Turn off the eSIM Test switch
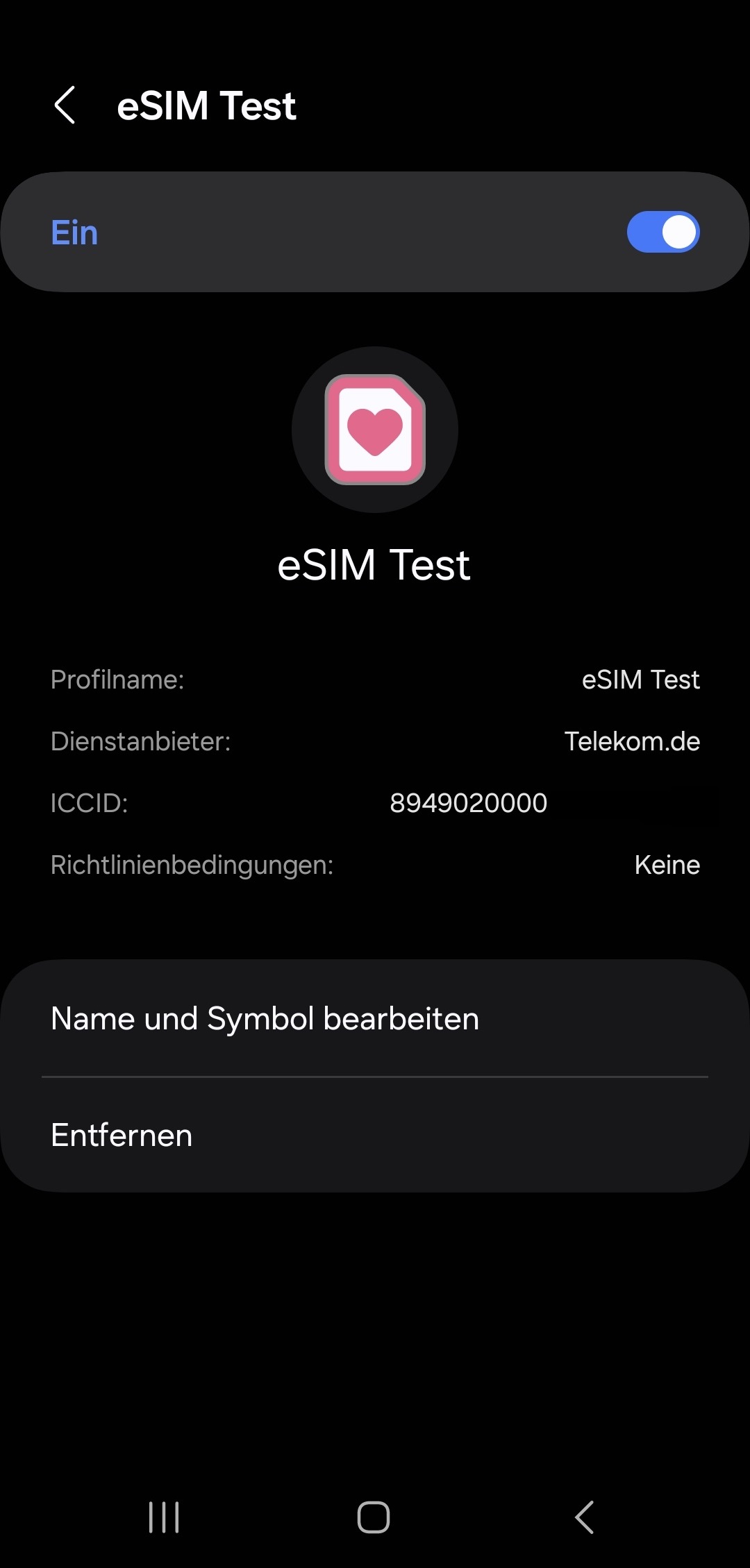Viewport: 750px width, 1568px height. [662, 232]
